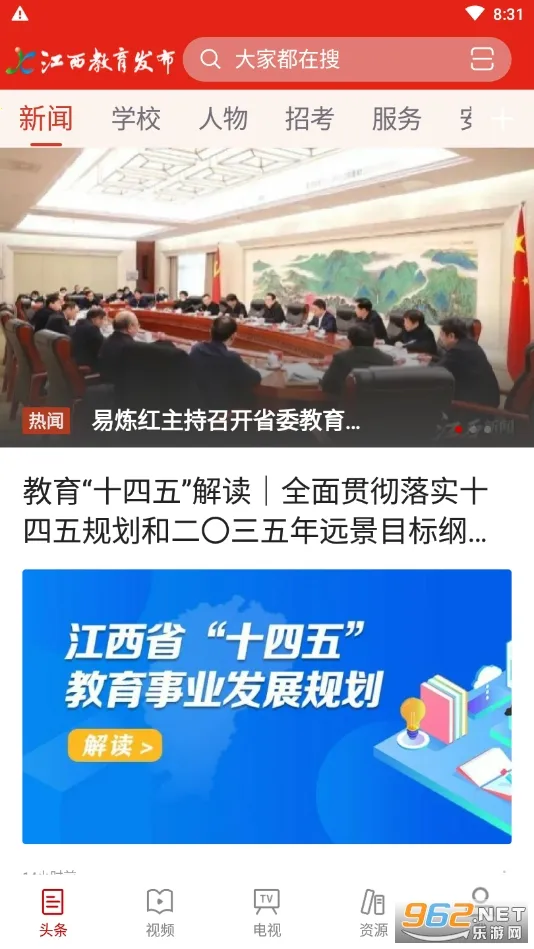Add channels with the plus icon
Image resolution: width=534 pixels, height=949 pixels.
503,119
